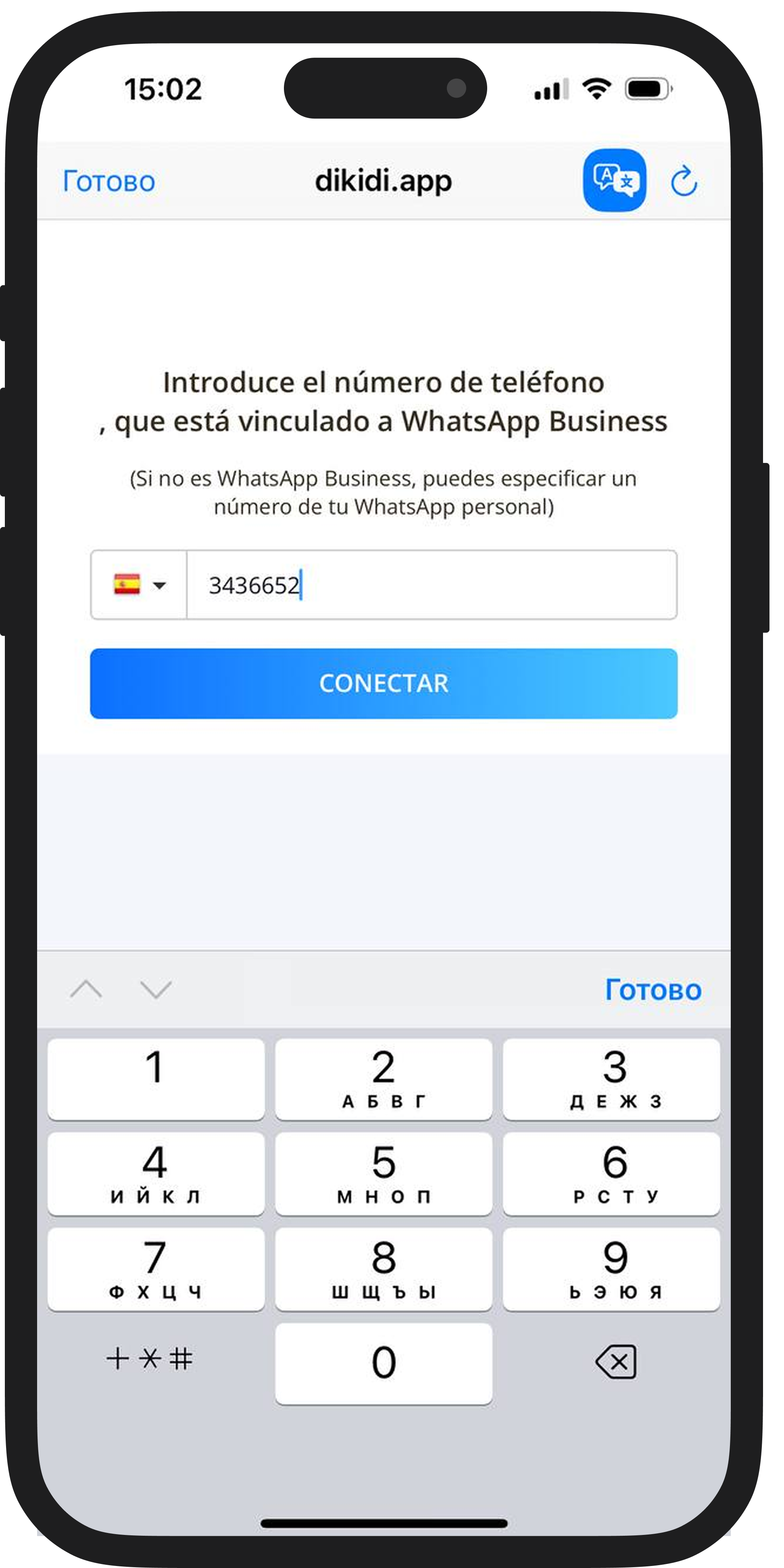Viewport: 784px width, 1568px height.
Task: Tap the CONECTAR button
Action: [x=384, y=684]
